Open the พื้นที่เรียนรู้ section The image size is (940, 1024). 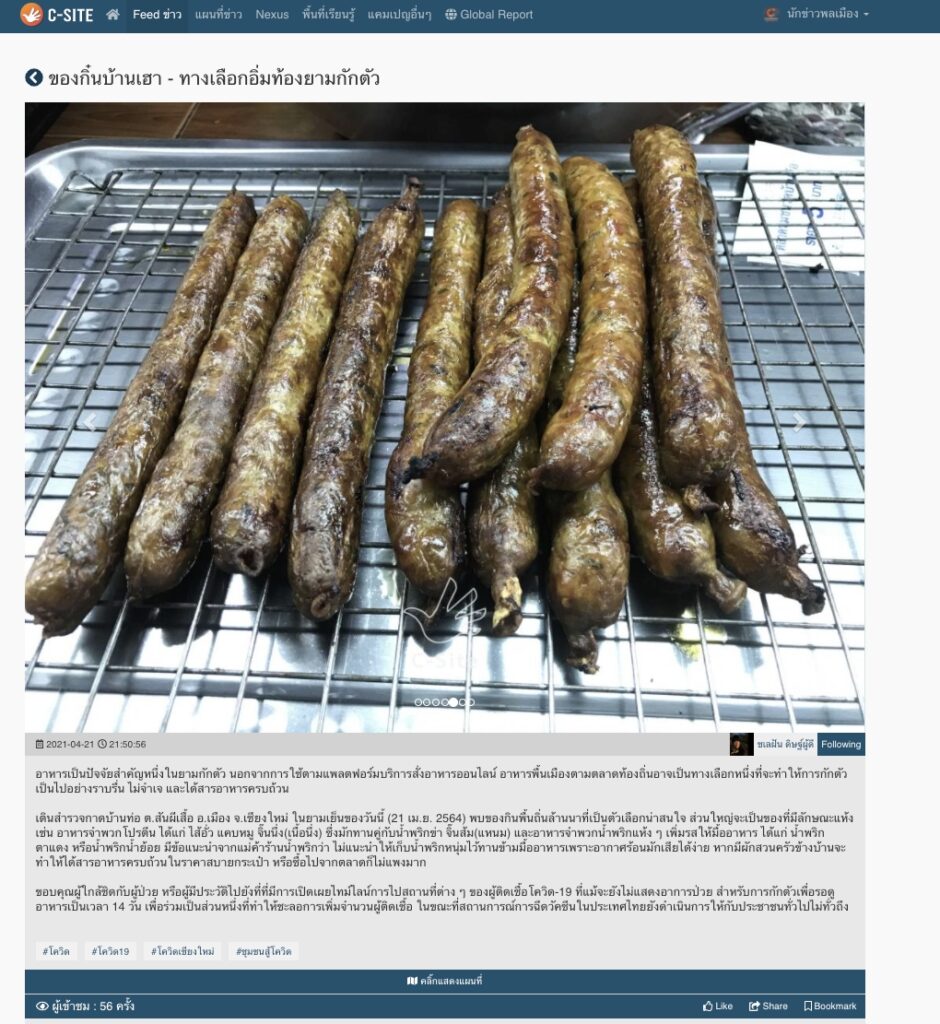(x=328, y=15)
